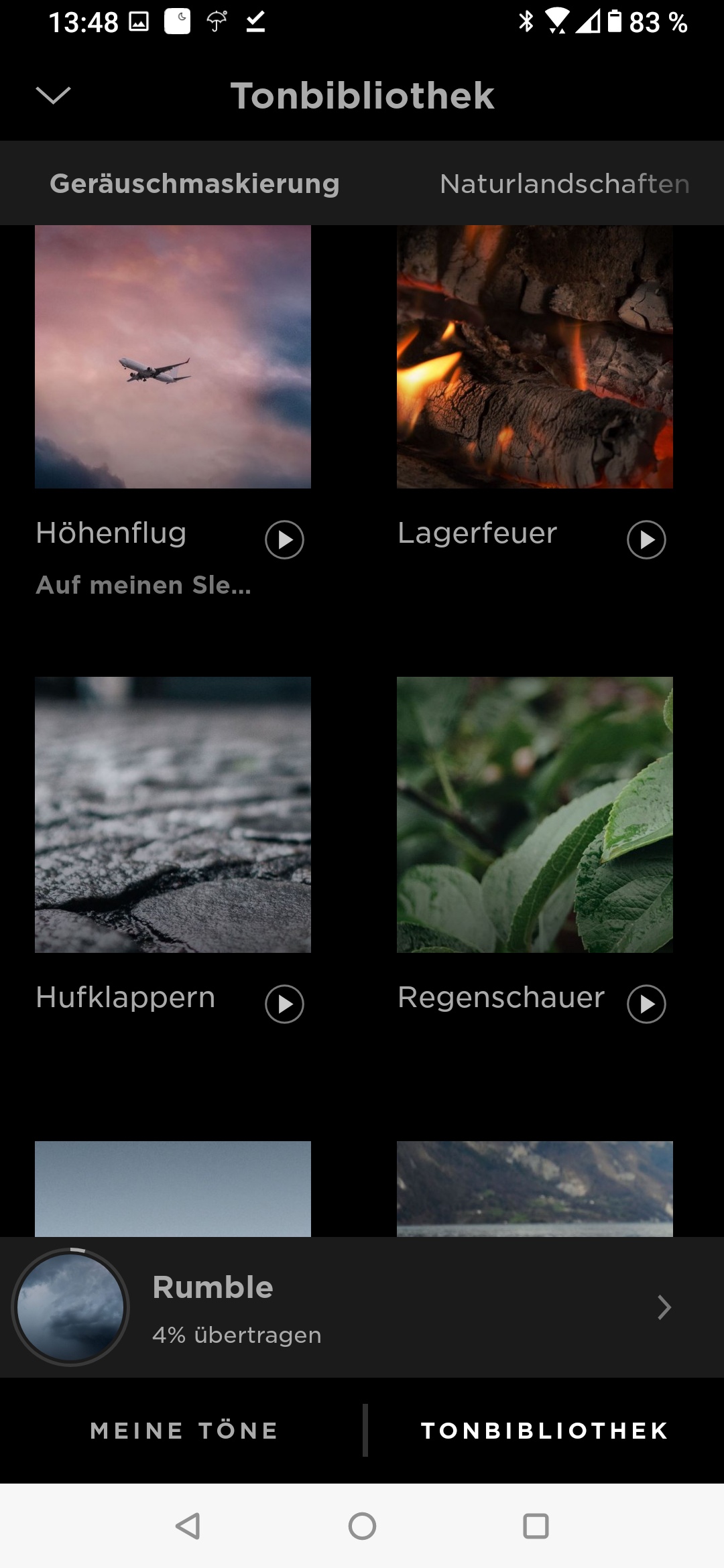The height and width of the screenshot is (1568, 724).
Task: Select the Tonbibliothek bottom tab
Action: (x=544, y=1431)
